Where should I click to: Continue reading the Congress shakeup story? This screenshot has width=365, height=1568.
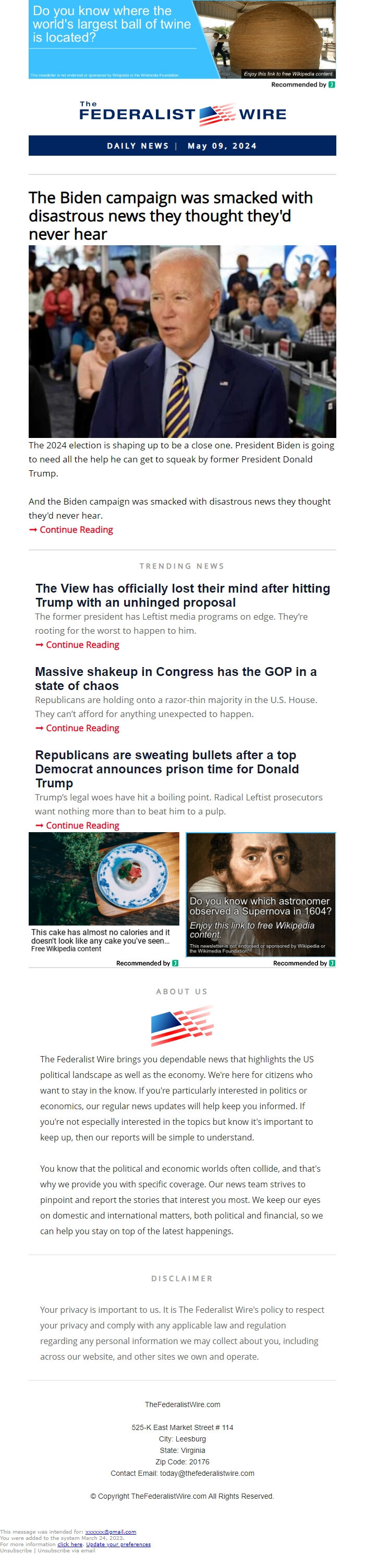pos(82,728)
